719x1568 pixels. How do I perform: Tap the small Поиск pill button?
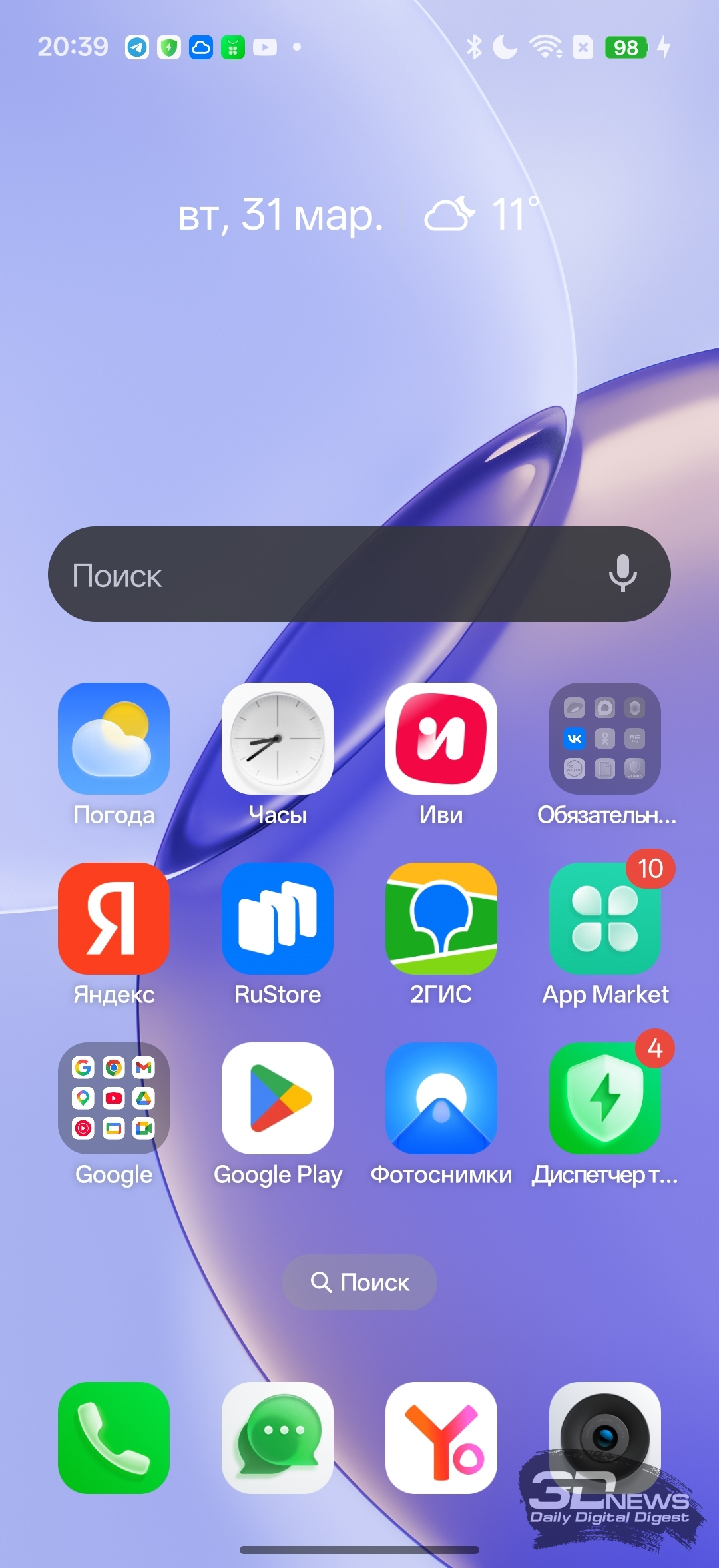(359, 1282)
